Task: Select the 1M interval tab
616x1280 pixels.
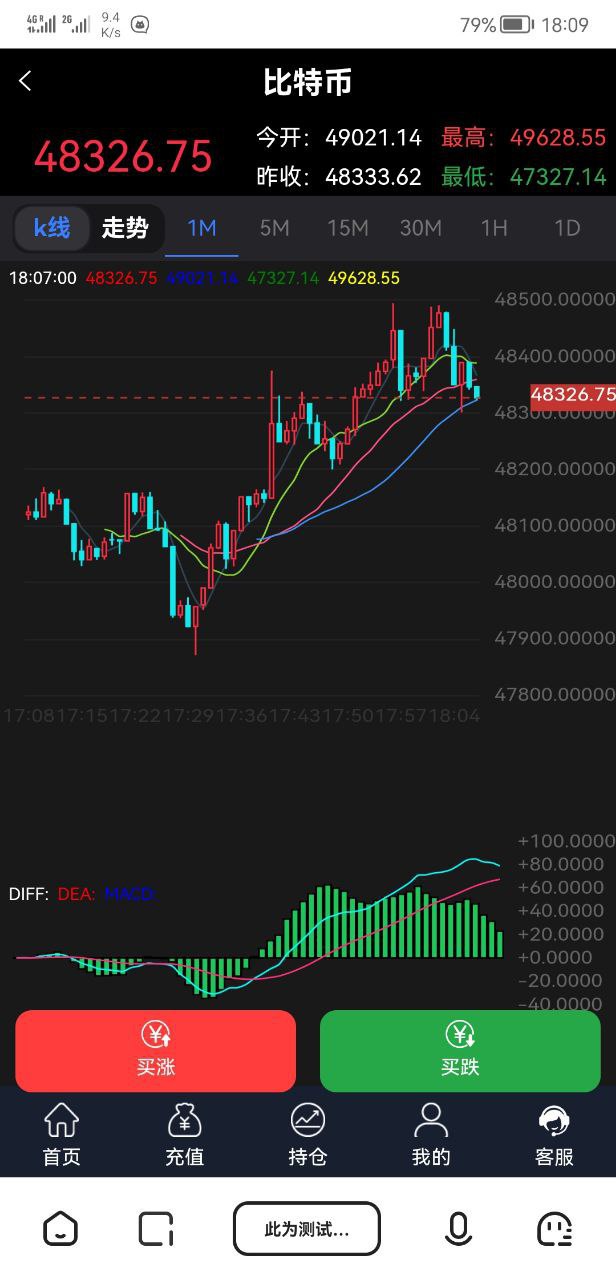Action: (202, 228)
